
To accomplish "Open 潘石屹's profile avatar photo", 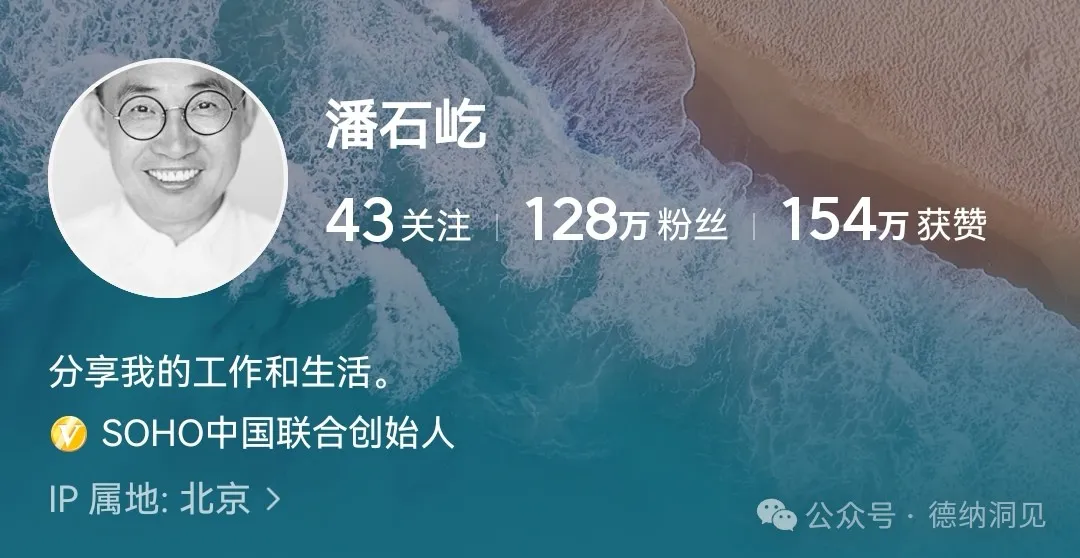I will pyautogui.click(x=168, y=178).
